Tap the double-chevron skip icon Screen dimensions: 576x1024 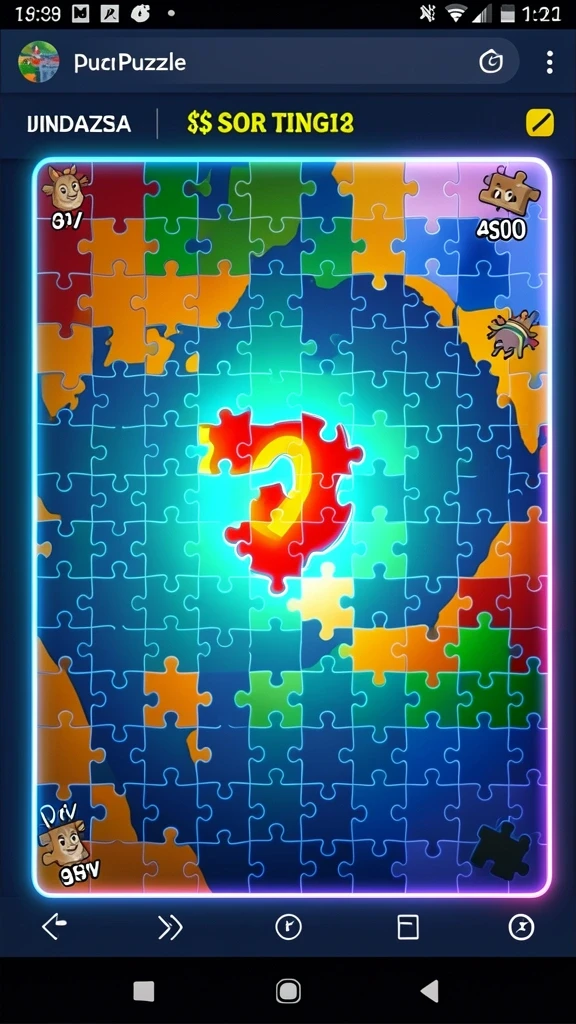click(x=170, y=927)
